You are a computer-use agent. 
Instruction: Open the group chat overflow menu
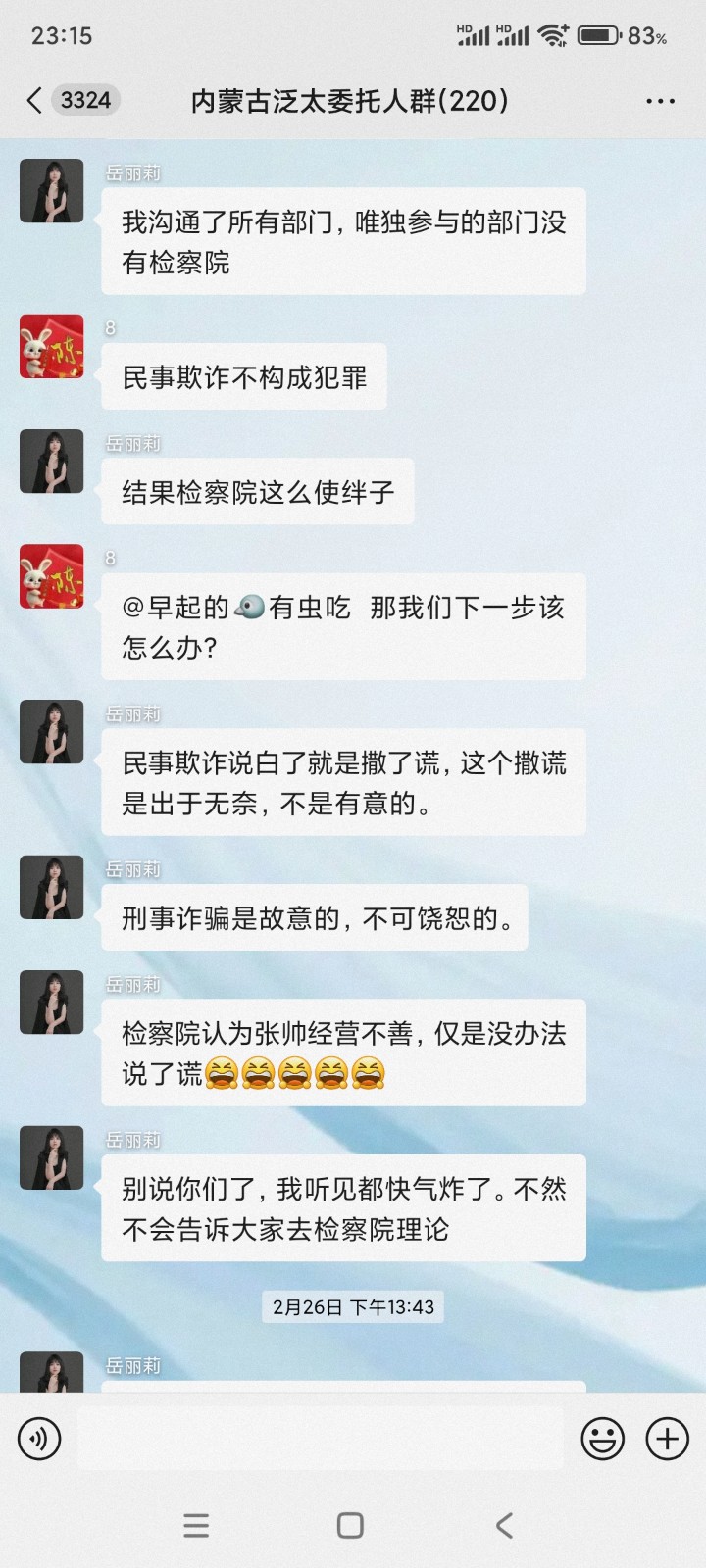(660, 101)
